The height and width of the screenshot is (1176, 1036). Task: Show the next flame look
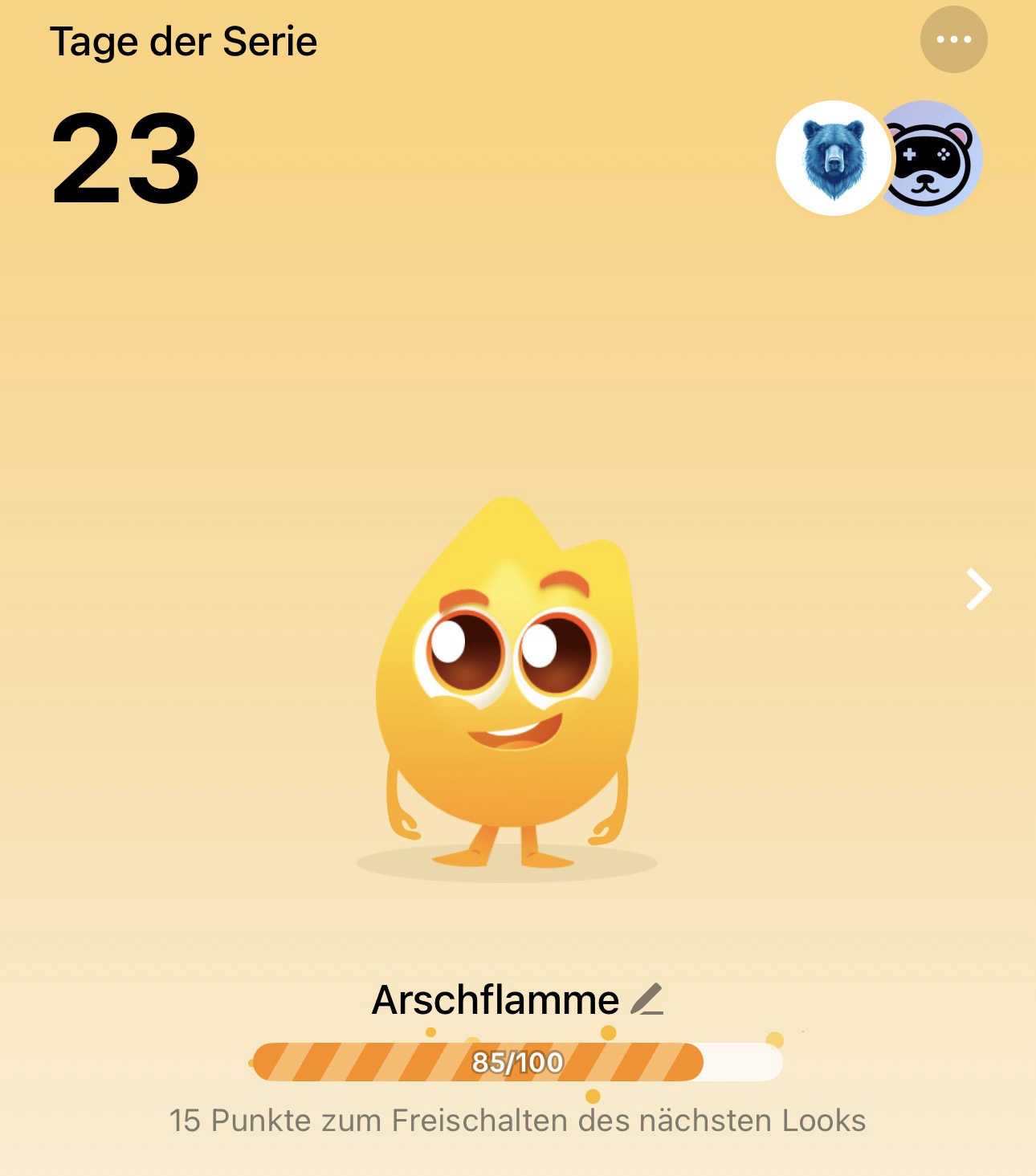tap(978, 590)
